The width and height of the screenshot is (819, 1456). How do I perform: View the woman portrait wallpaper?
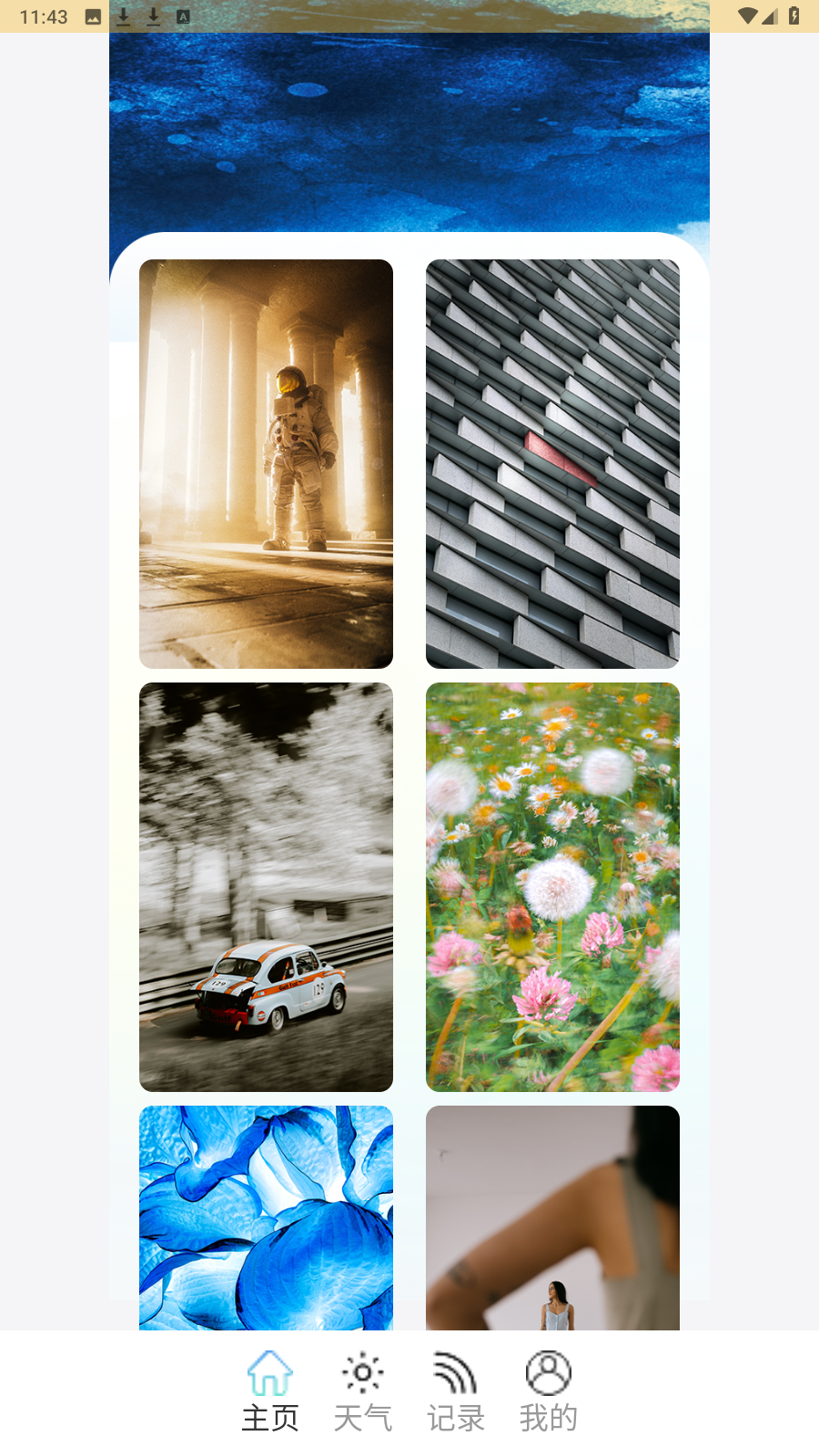(552, 1218)
